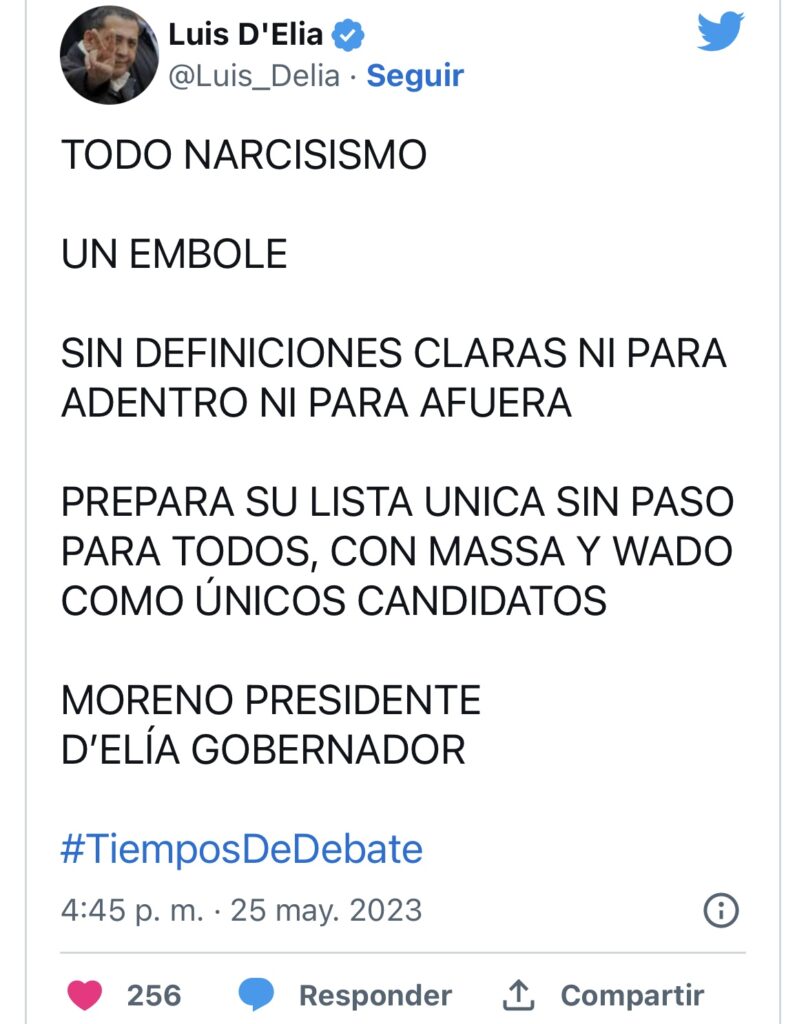This screenshot has height=1024, width=806.
Task: Like this tweet with the heart
Action: (x=85, y=995)
